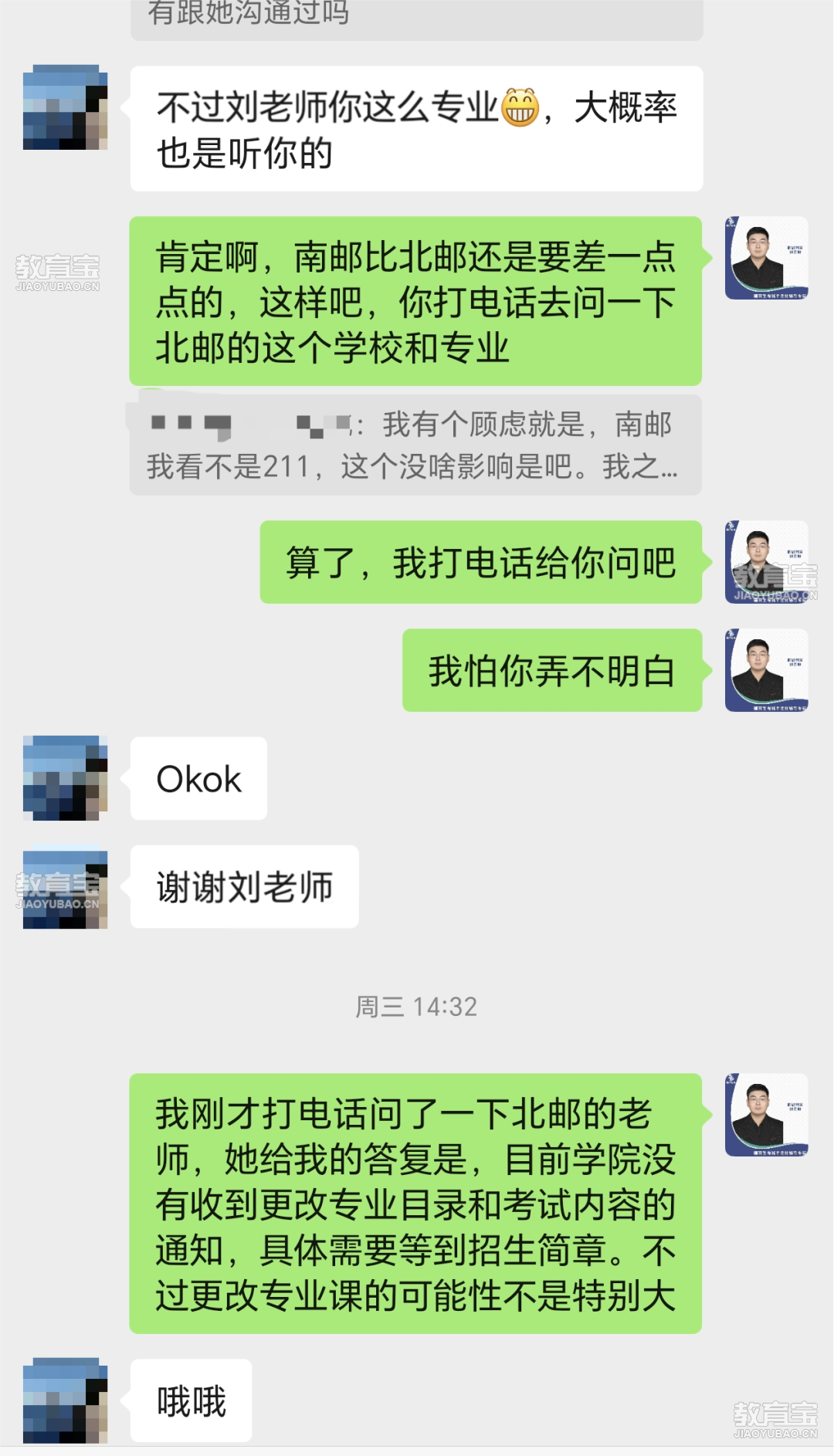834x1456 pixels.
Task: Open teacher's avatar next to "肯定啊，南邮比北邮" message
Action: coord(766,258)
